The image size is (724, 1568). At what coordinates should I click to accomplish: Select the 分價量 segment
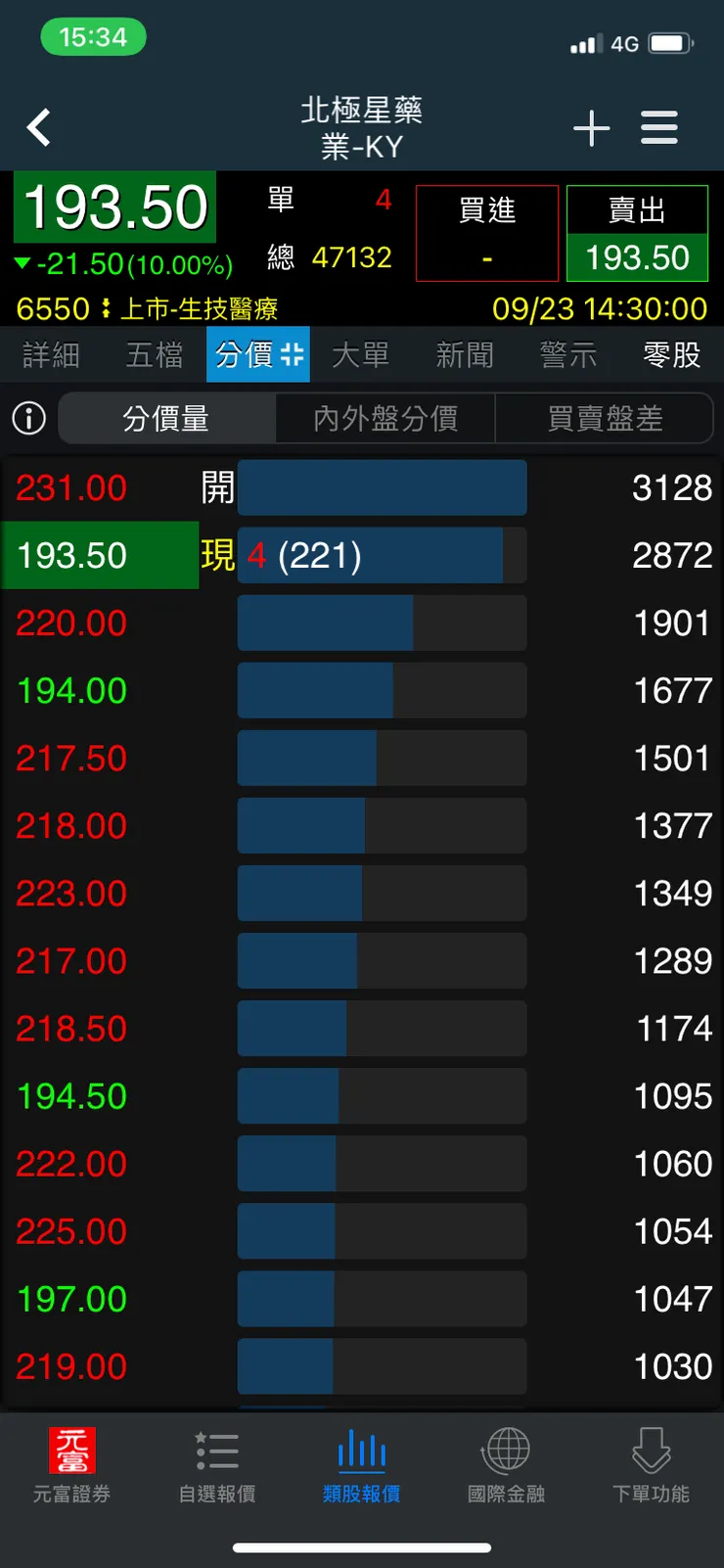166,419
